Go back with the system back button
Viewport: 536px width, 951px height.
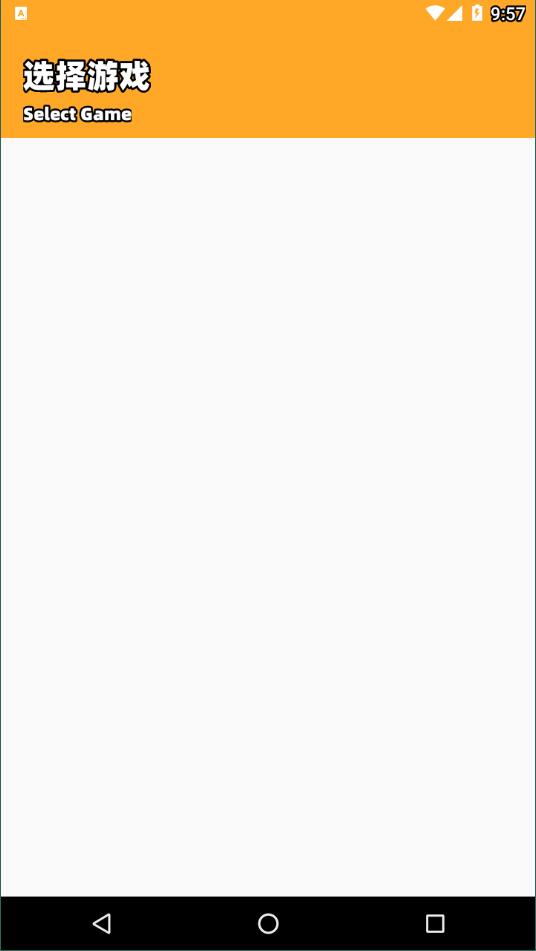(x=102, y=923)
